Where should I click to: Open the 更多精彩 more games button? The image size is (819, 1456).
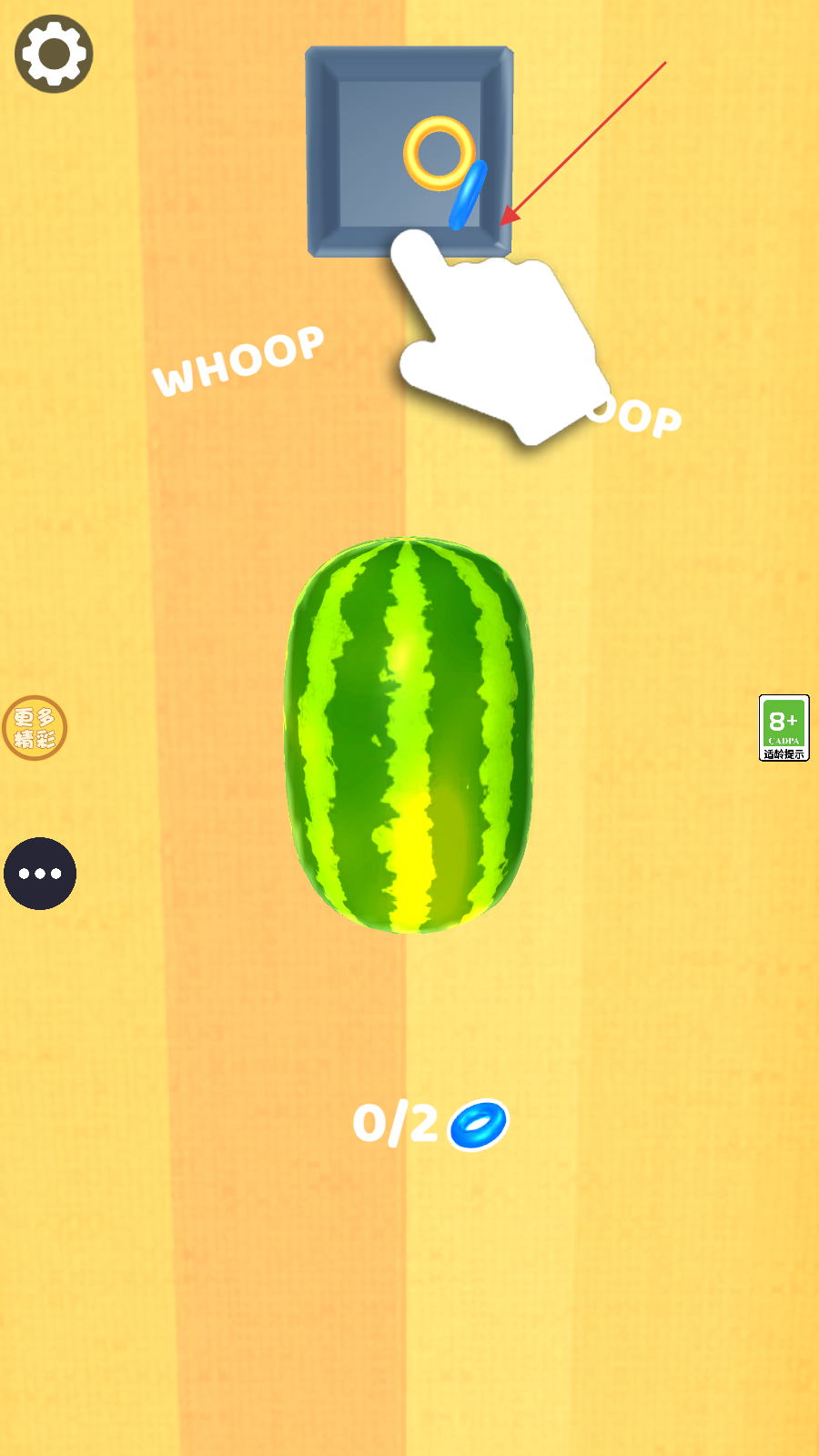pyautogui.click(x=35, y=728)
